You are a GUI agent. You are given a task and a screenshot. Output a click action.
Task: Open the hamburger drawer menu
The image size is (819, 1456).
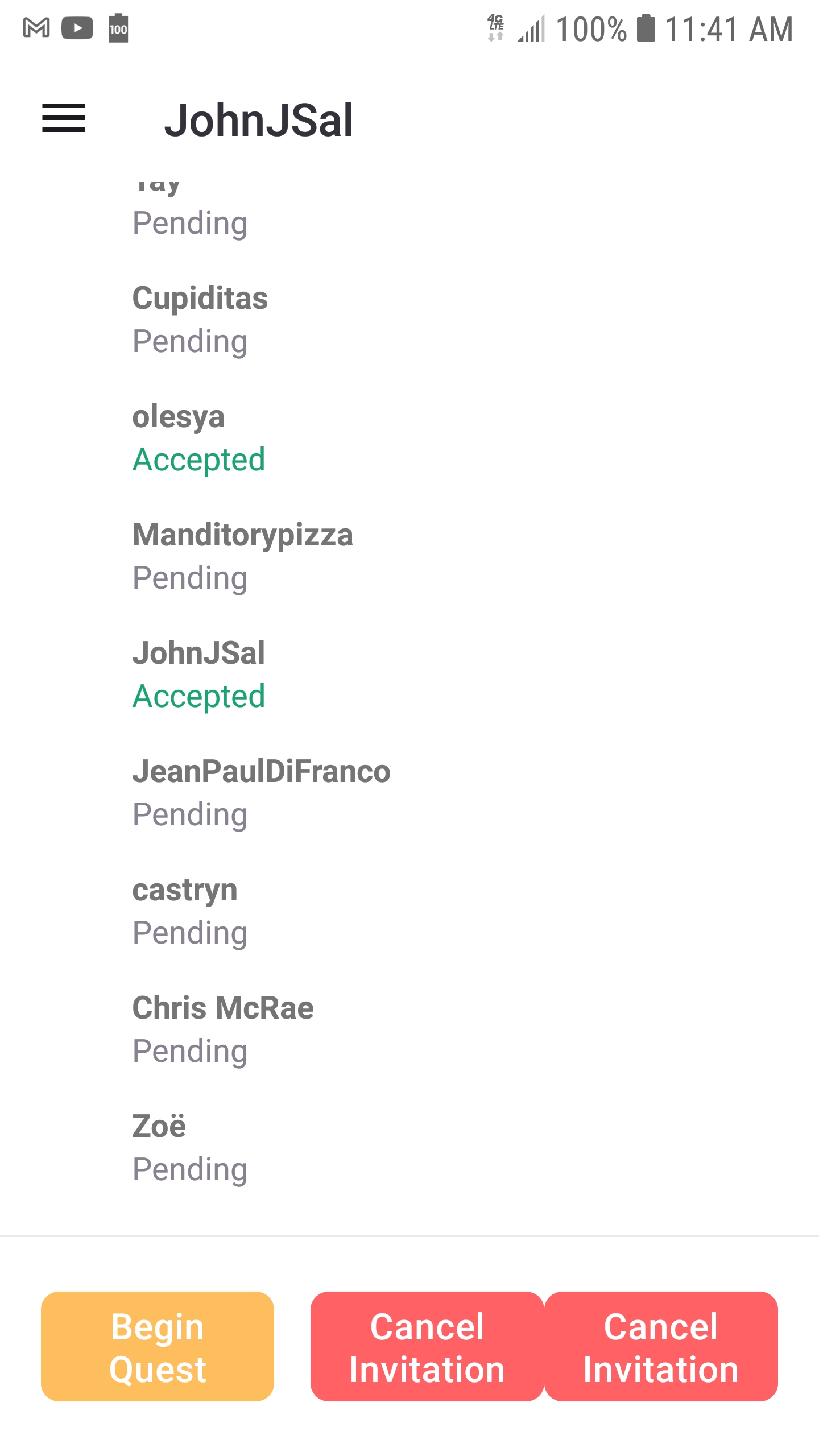64,118
